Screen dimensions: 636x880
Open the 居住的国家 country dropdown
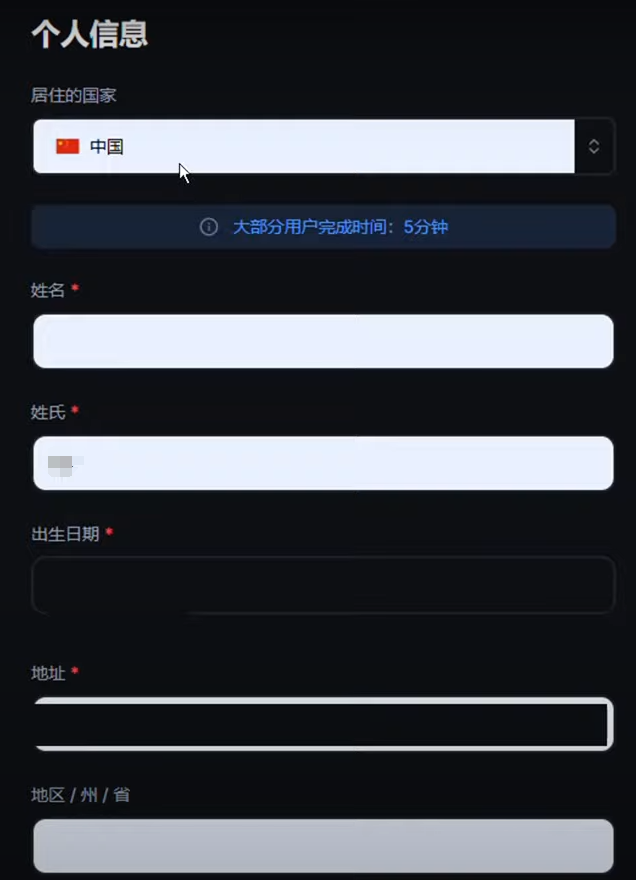(322, 146)
